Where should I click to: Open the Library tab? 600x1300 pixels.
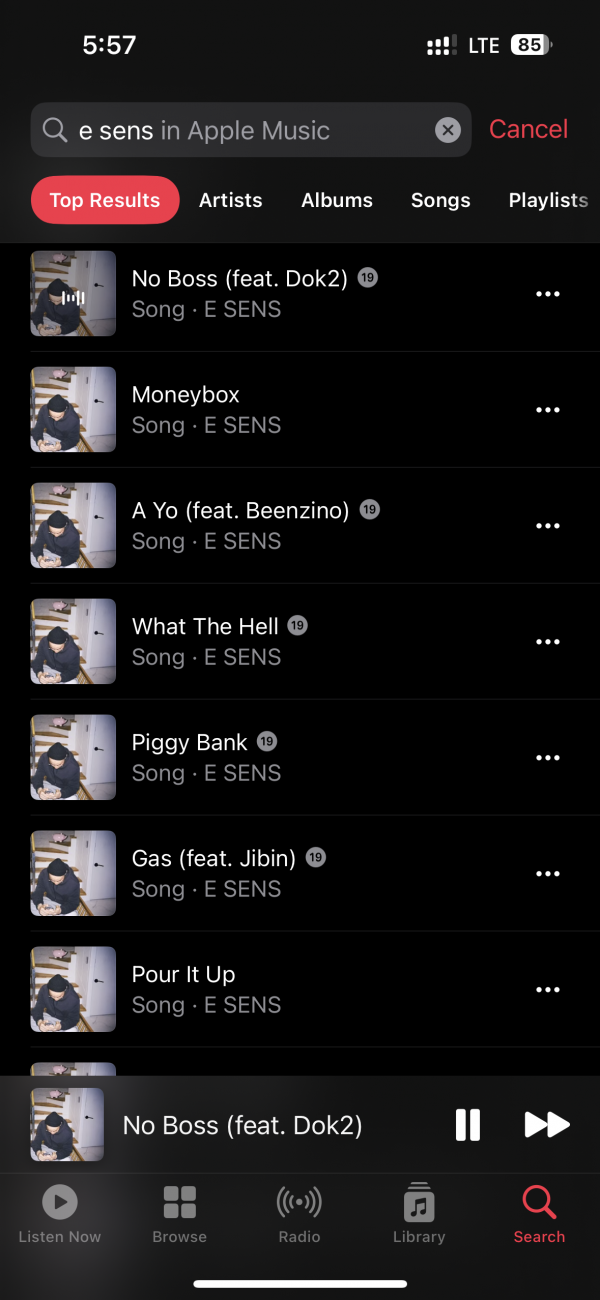pyautogui.click(x=419, y=1214)
